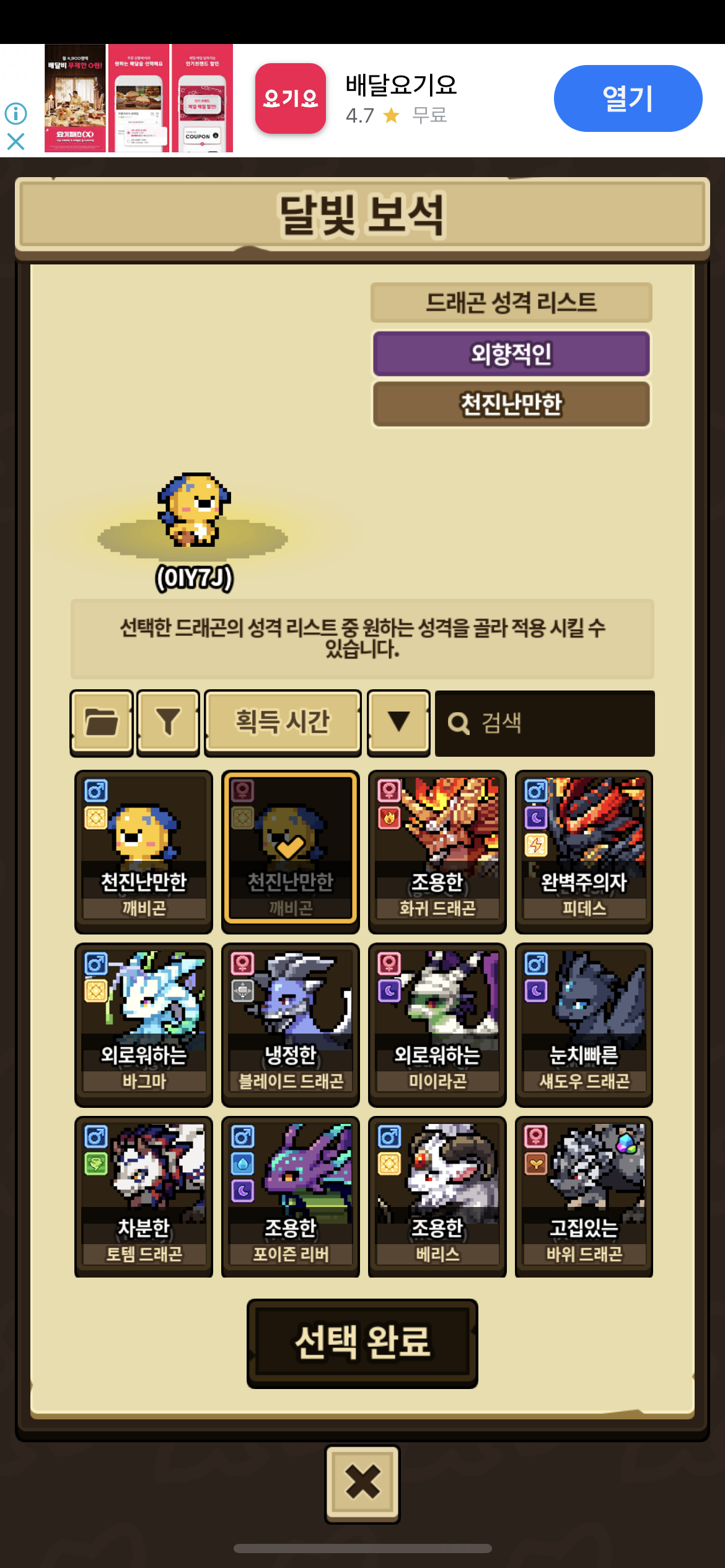
Task: Pick the 냉정한 블레이드 드래곤 card
Action: [x=290, y=1024]
